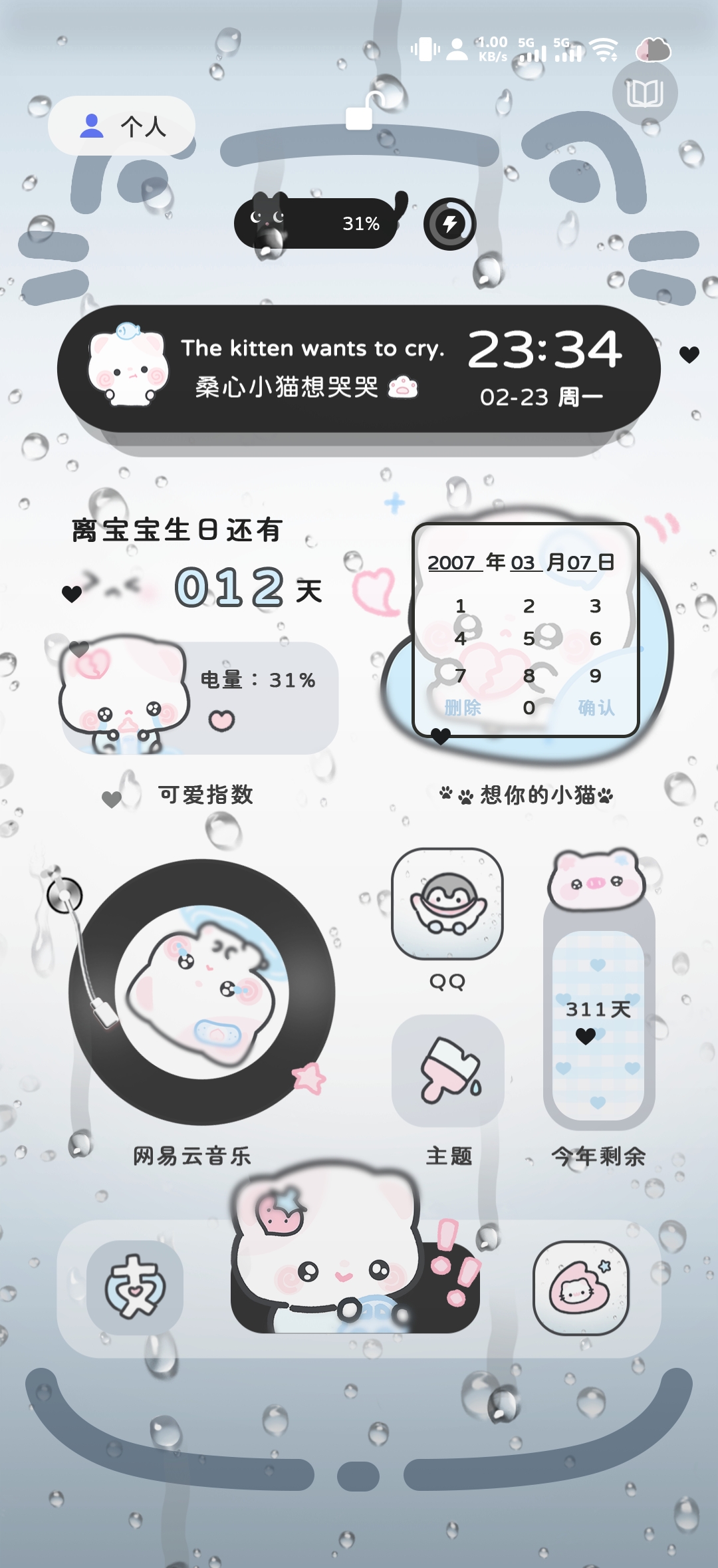Open the 网易云音乐 vinyl record widget

(201, 992)
